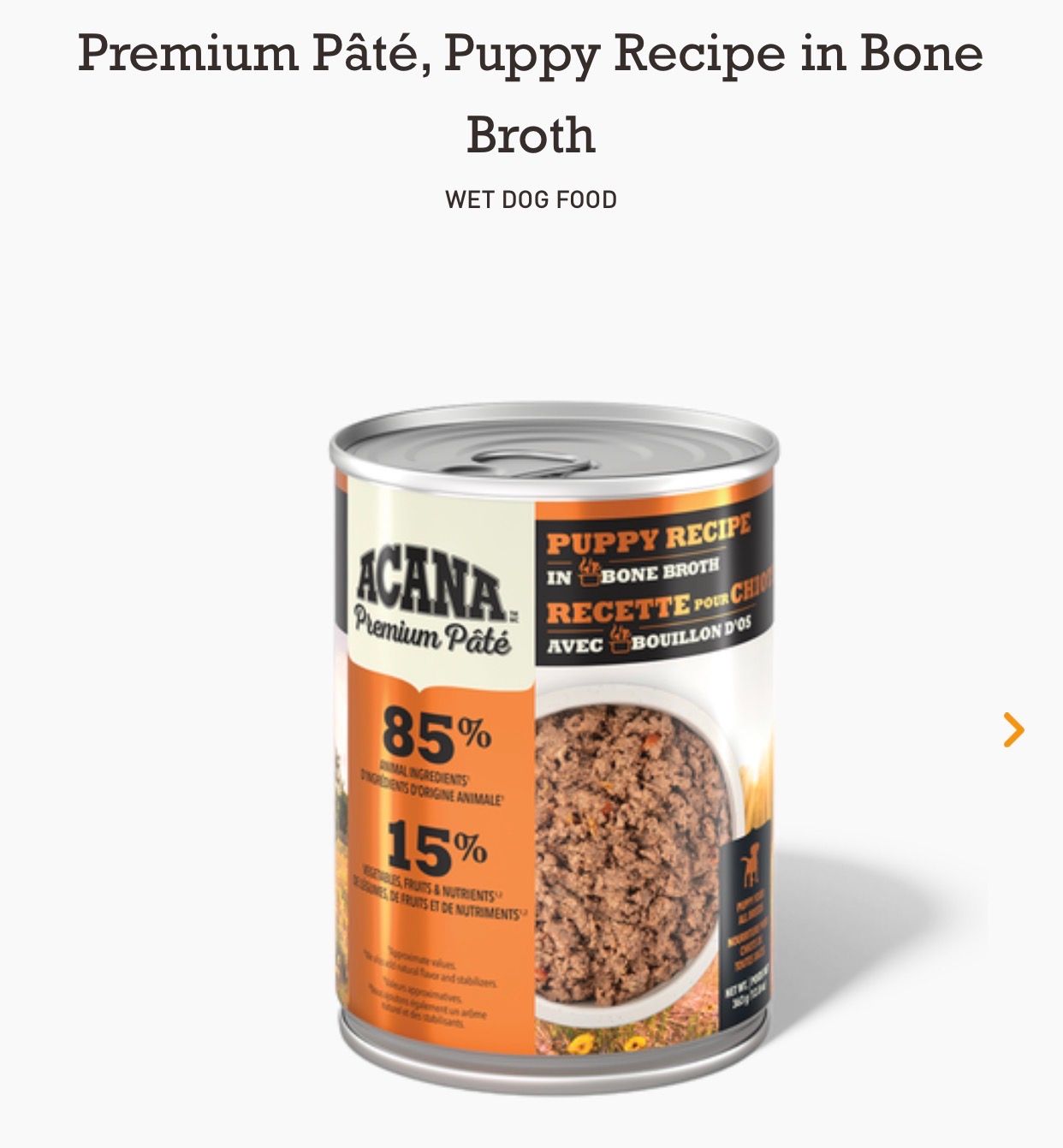Click the bowl icon next to 'BOUILLON D'OS'
This screenshot has height=1148, width=1063.
617,640
